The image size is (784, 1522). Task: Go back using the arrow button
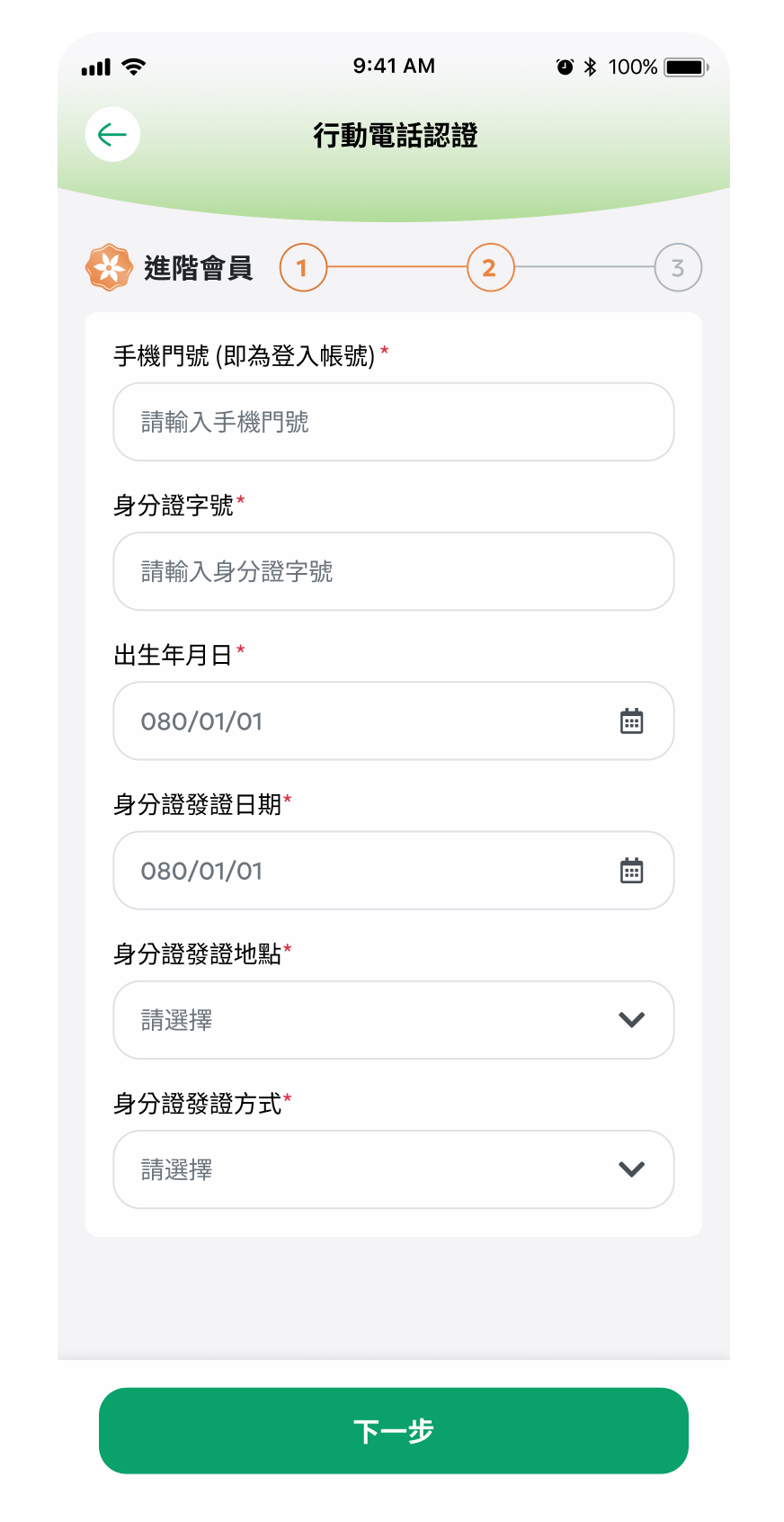click(112, 135)
